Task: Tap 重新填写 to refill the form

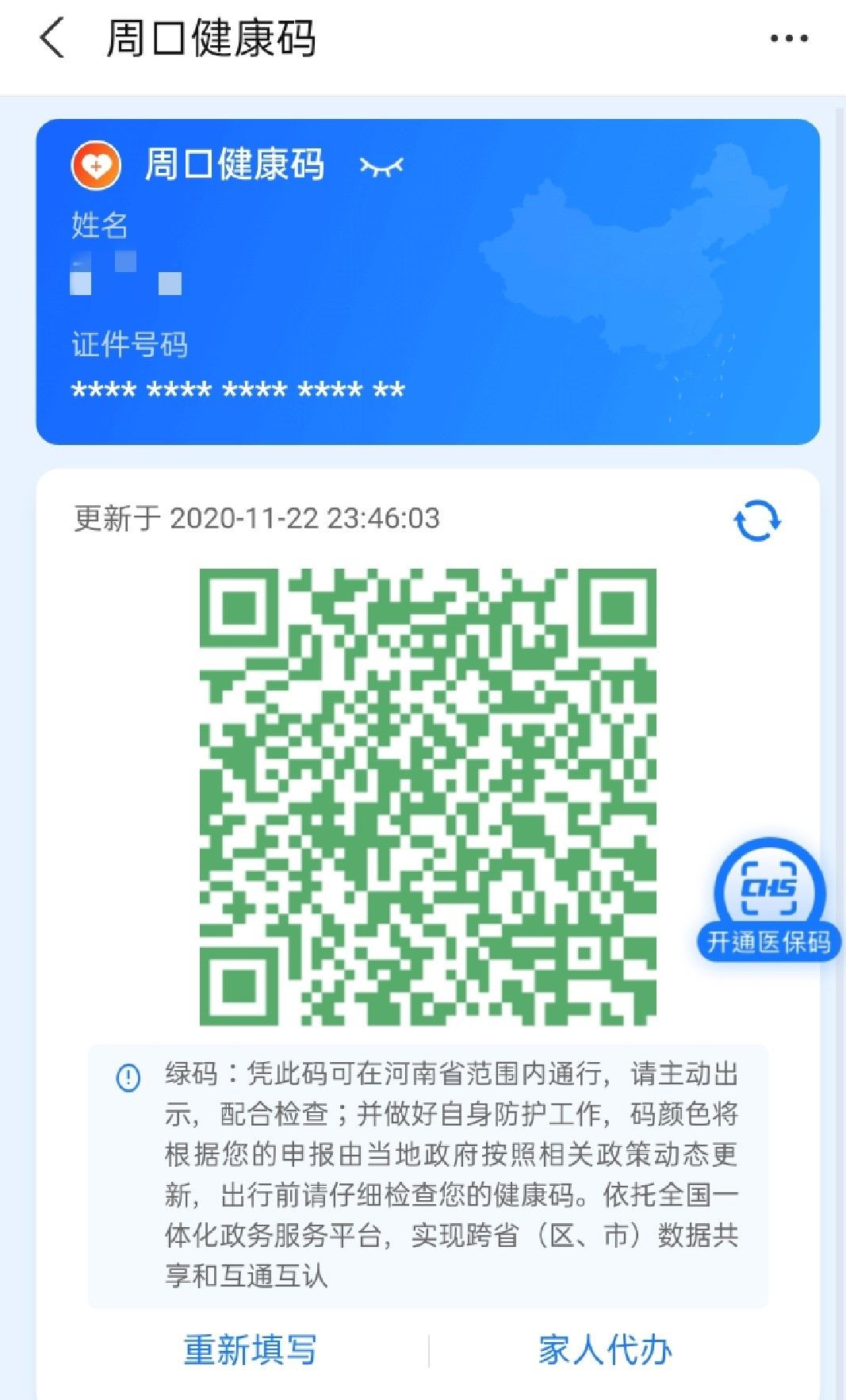Action: pos(250,1350)
